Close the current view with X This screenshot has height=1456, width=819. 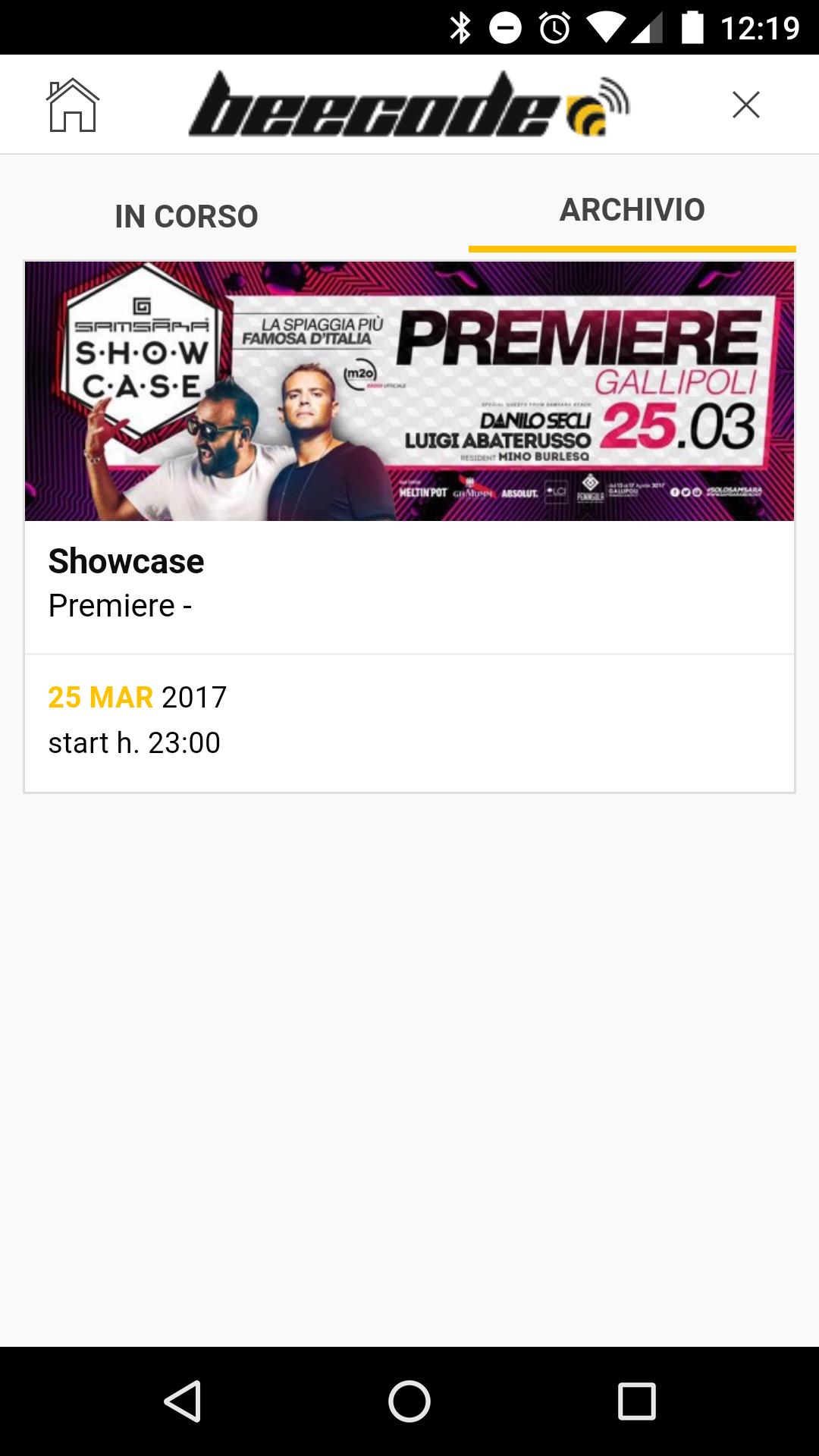(x=745, y=105)
